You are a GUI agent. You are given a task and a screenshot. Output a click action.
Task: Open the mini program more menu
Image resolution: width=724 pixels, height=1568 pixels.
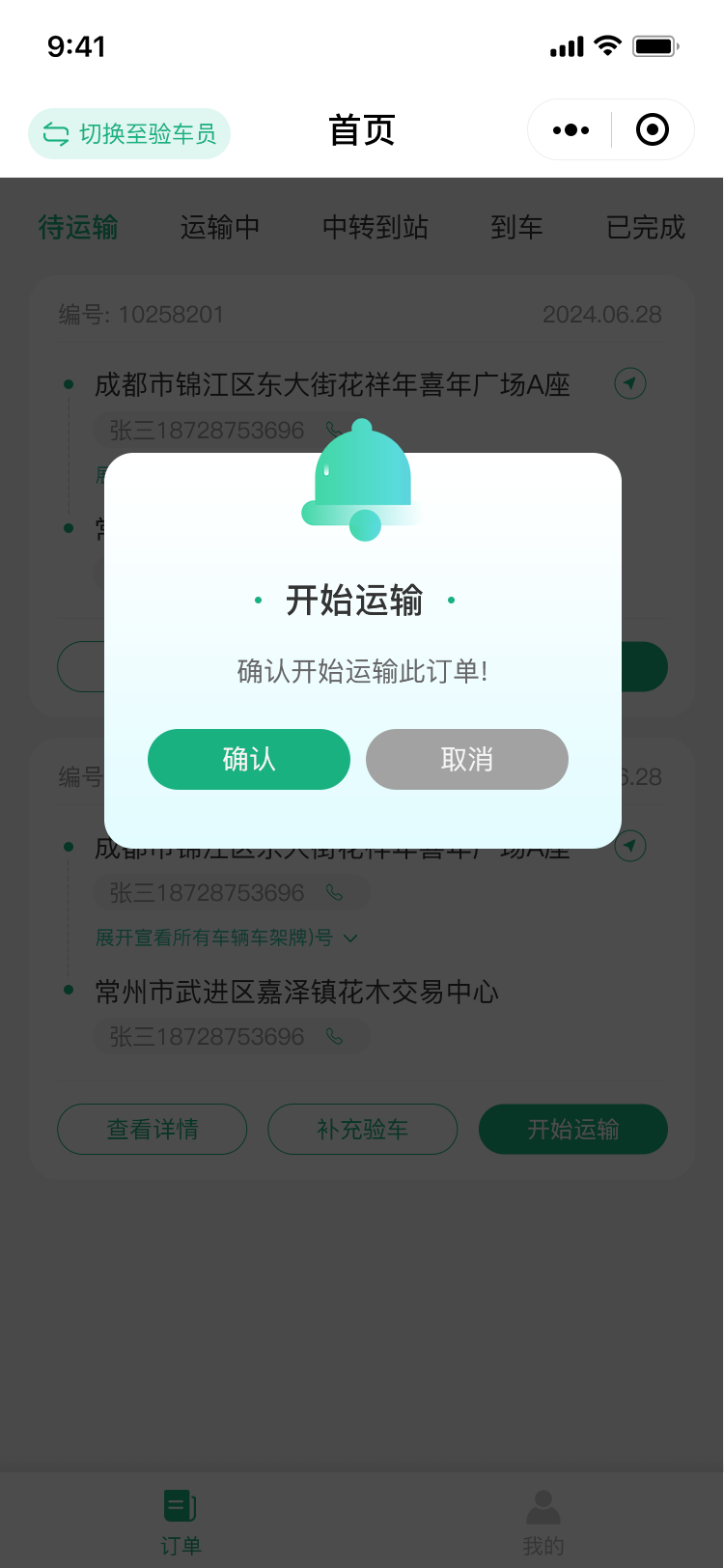571,129
